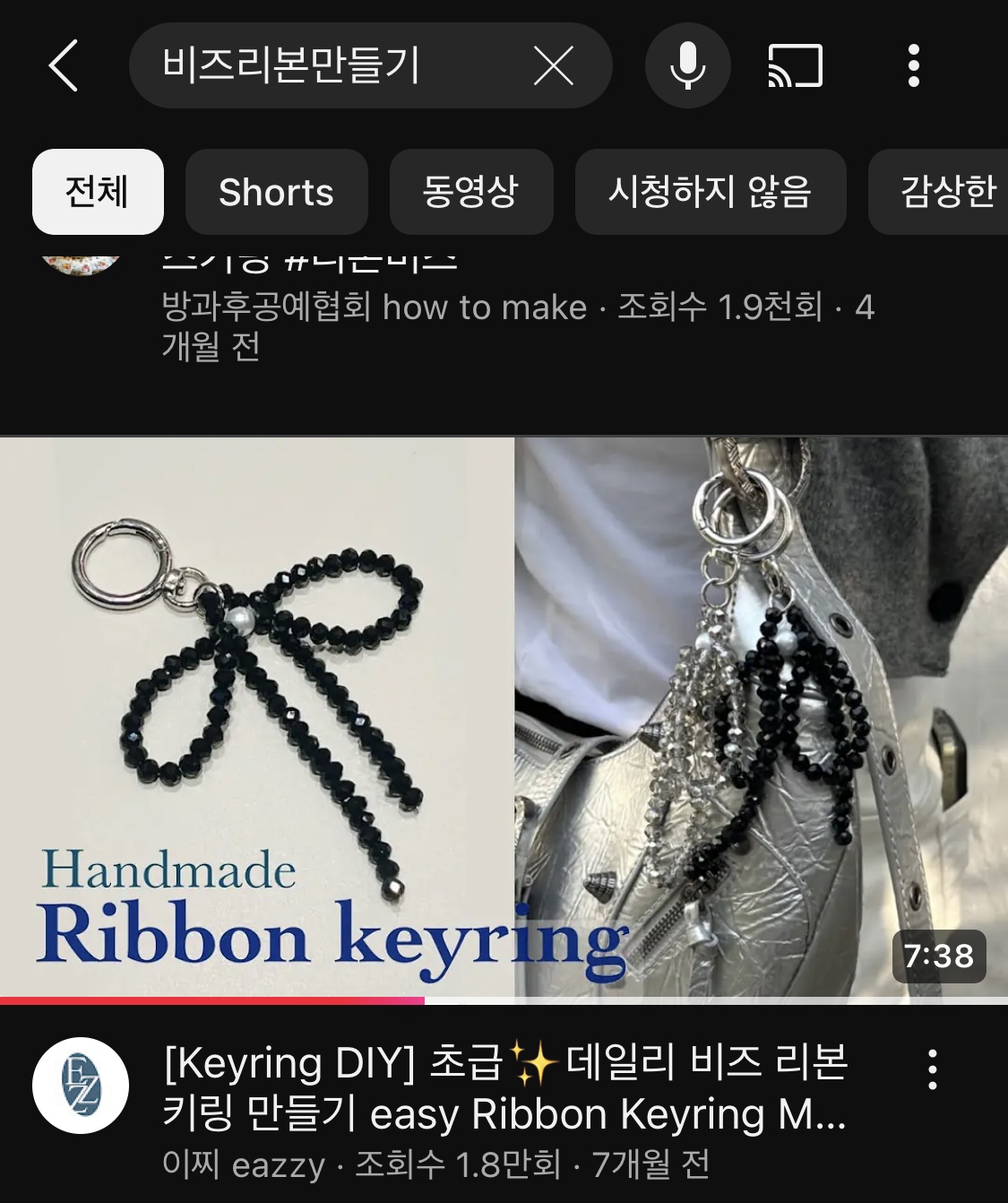The image size is (1008, 1203).
Task: Play the Handmade Ribbon keyring video thumbnail
Action: coord(504,718)
